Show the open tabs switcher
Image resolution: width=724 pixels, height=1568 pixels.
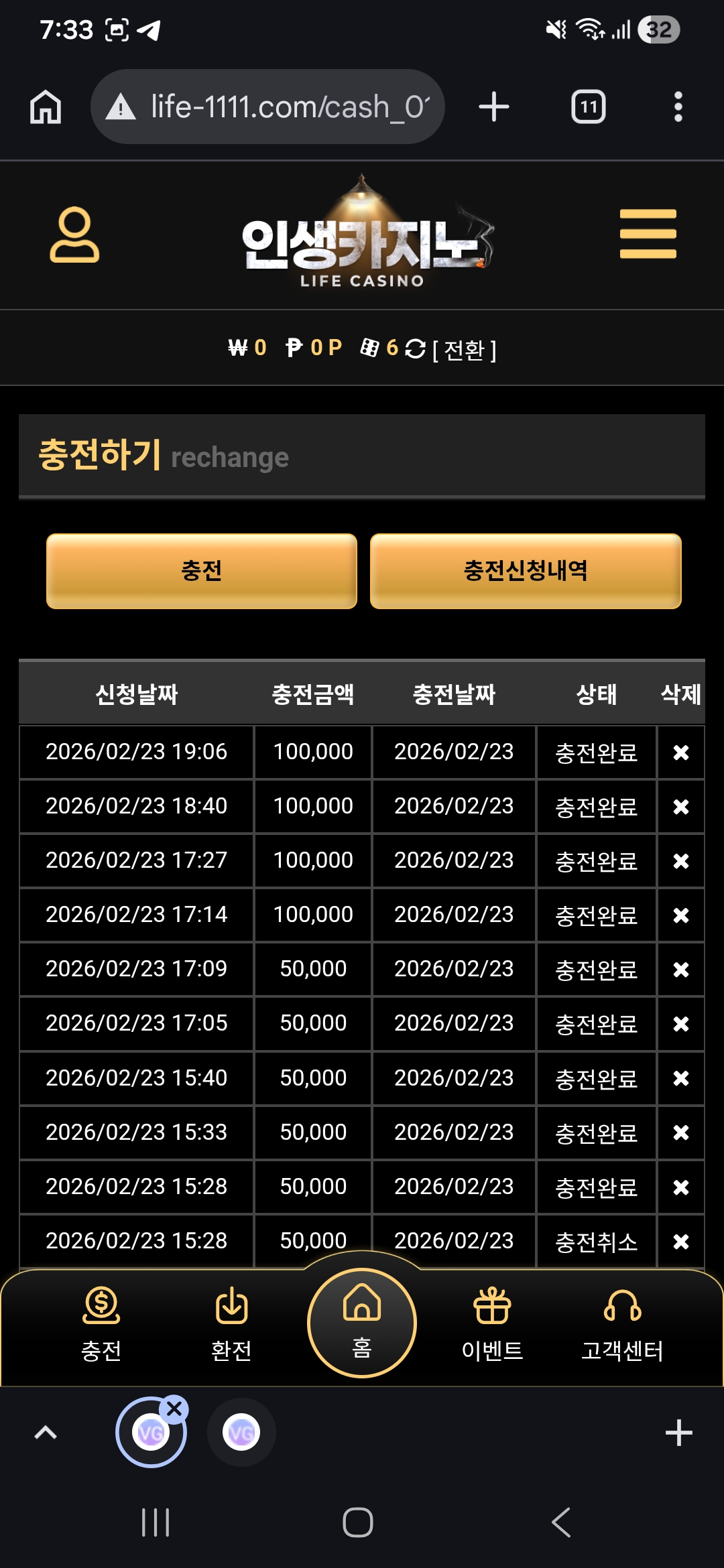click(588, 107)
